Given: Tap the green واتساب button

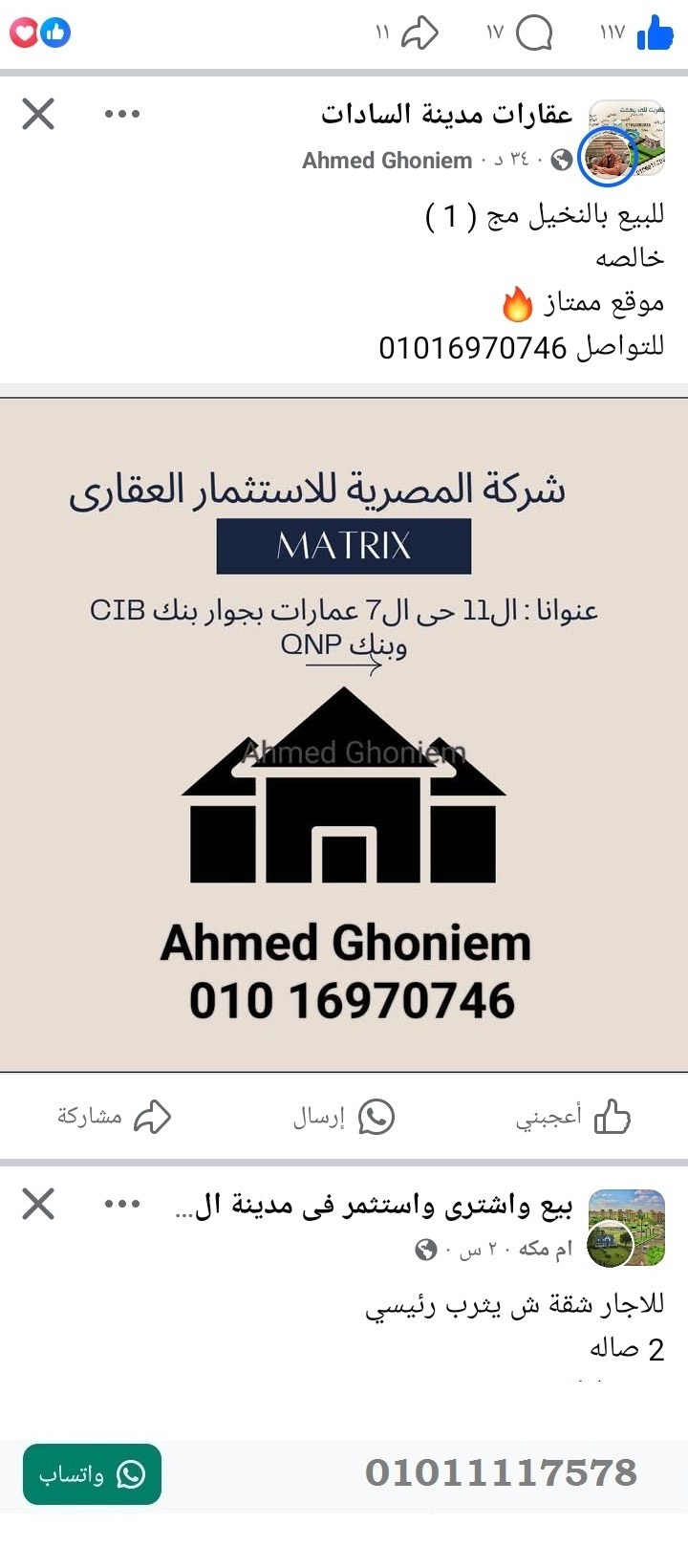Looking at the screenshot, I should [91, 1475].
